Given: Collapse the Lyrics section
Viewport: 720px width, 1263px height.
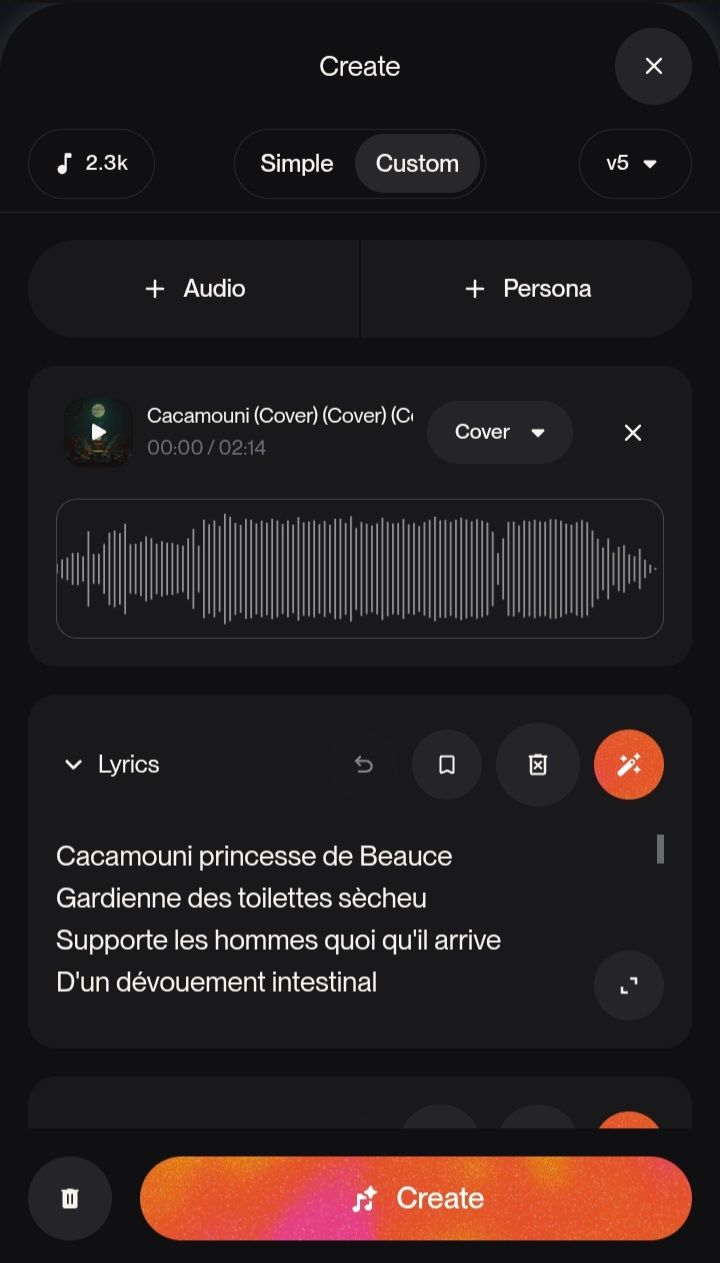Looking at the screenshot, I should pos(73,764).
